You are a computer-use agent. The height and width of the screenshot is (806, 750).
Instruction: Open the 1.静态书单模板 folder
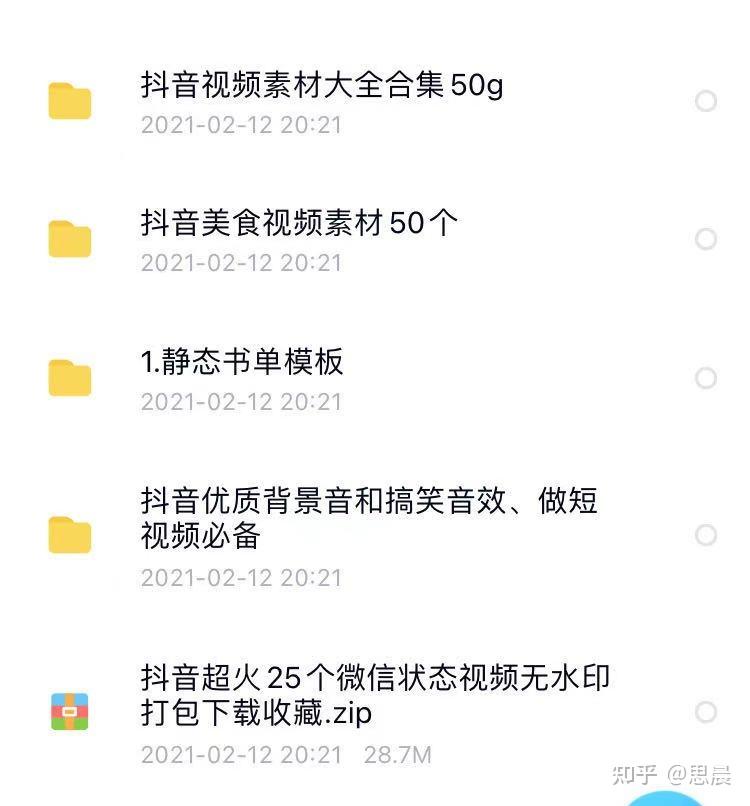[242, 362]
